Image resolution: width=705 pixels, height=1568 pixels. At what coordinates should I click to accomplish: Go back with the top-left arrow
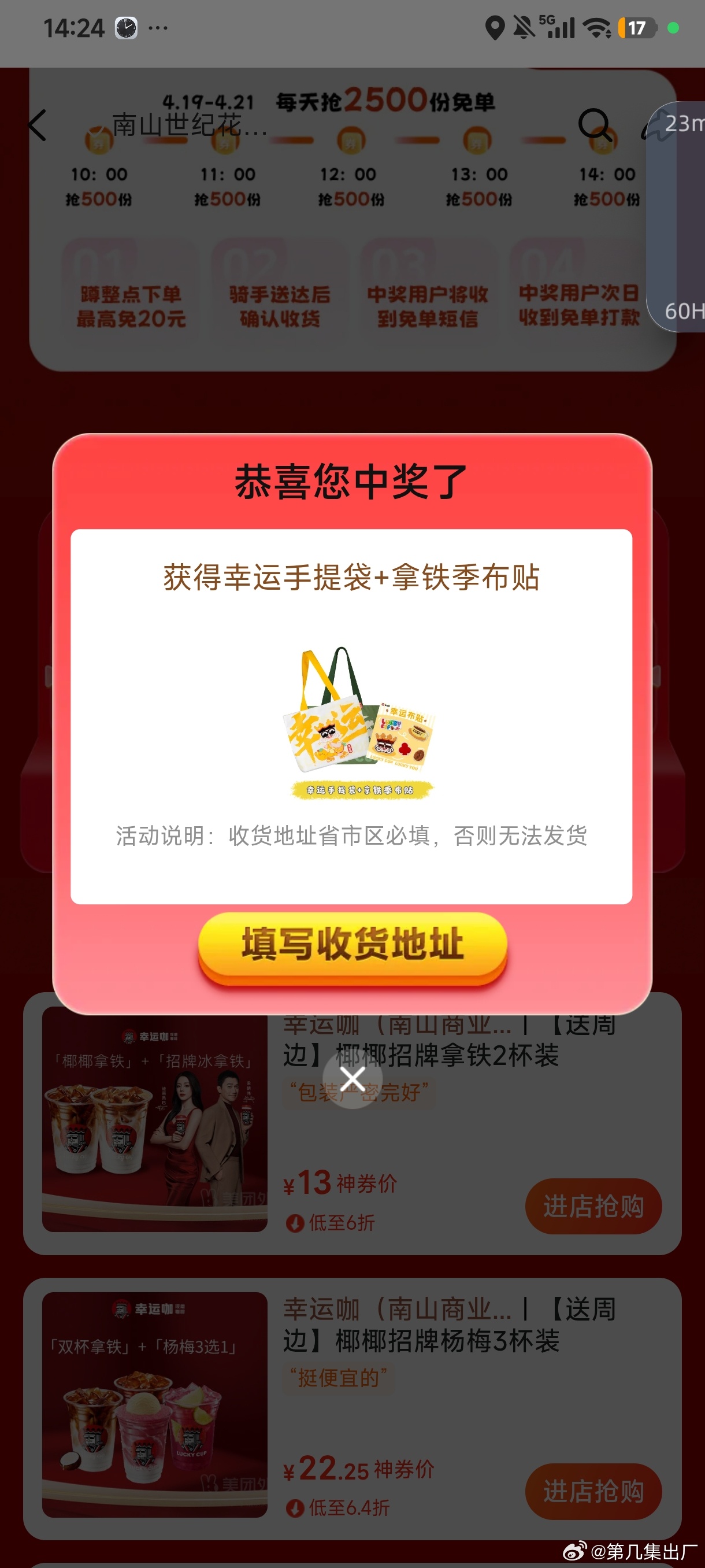(38, 125)
